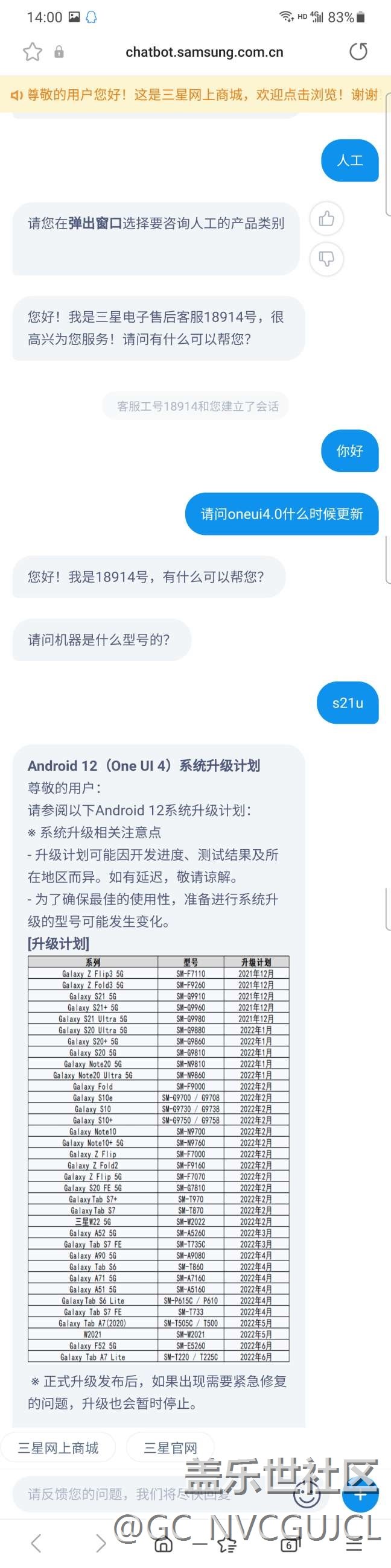This screenshot has width=391, height=1568.
Task: Select the 三星网上商城 chip
Action: pos(59,1448)
